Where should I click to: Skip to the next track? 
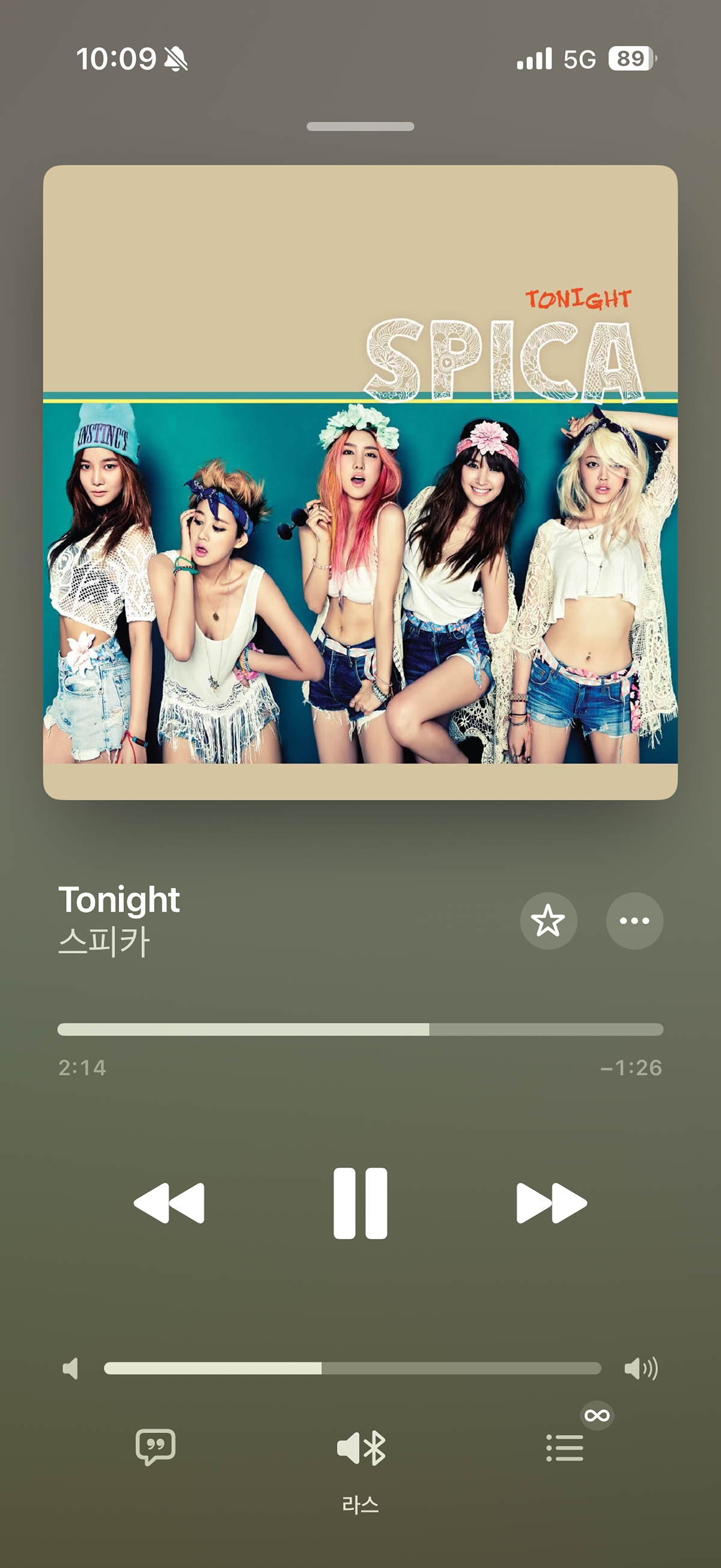[x=551, y=1203]
